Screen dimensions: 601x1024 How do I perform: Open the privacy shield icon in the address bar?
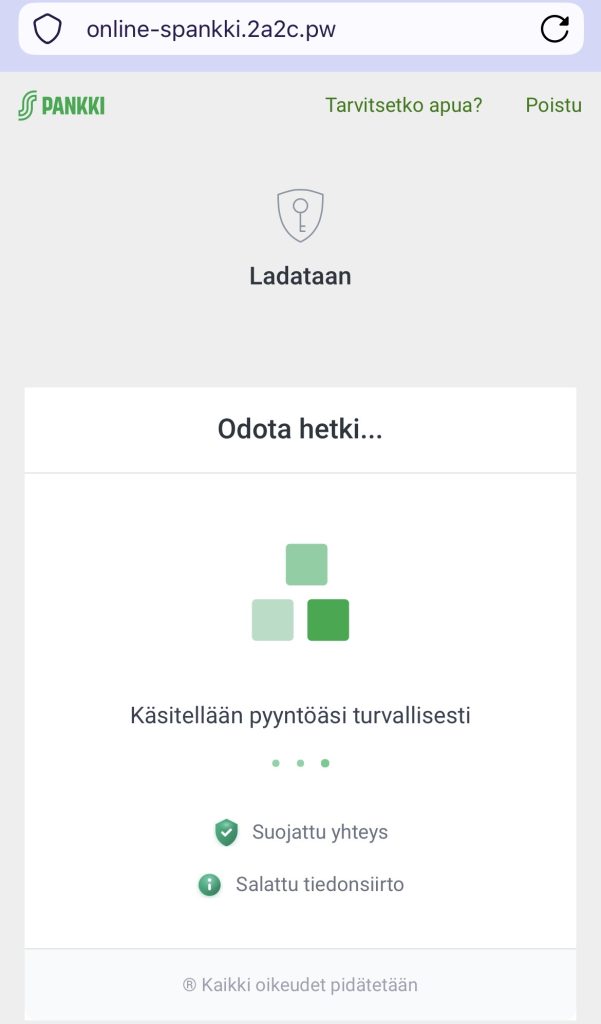(48, 29)
